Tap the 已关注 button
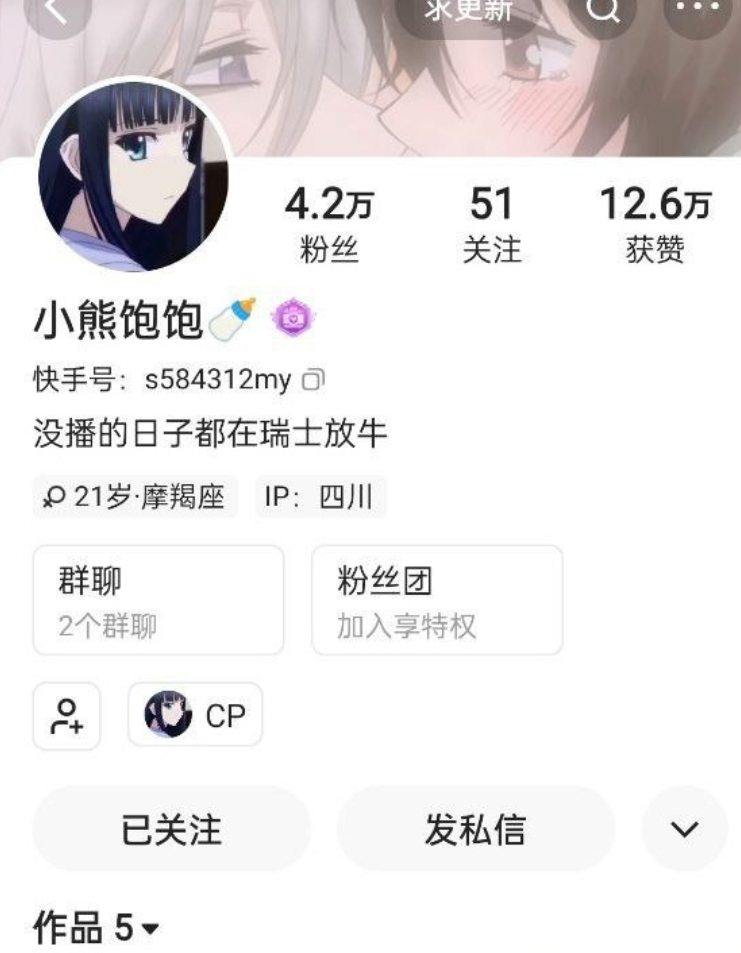Viewport: 741px width, 953px height. [171, 829]
